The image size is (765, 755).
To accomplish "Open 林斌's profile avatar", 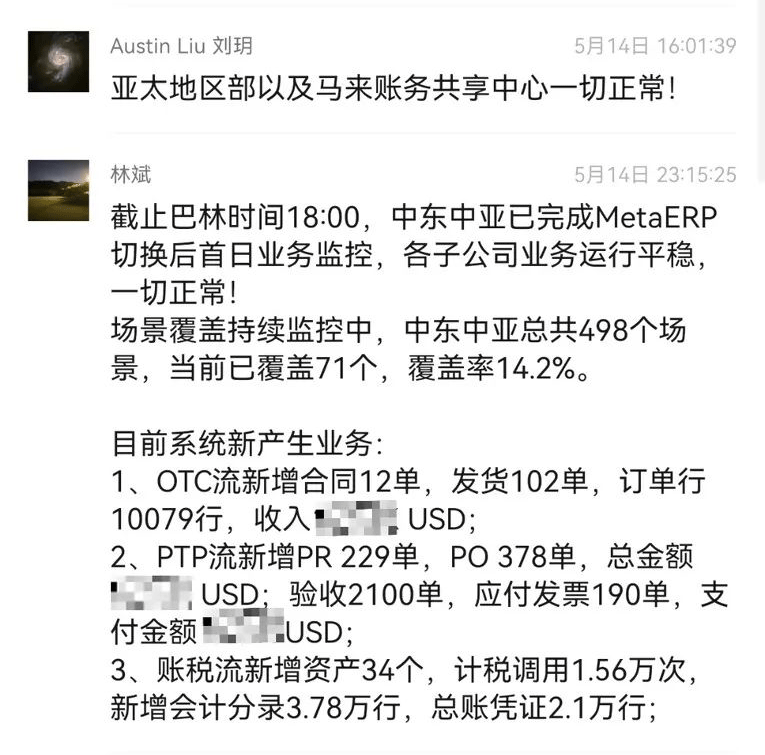I will [58, 191].
